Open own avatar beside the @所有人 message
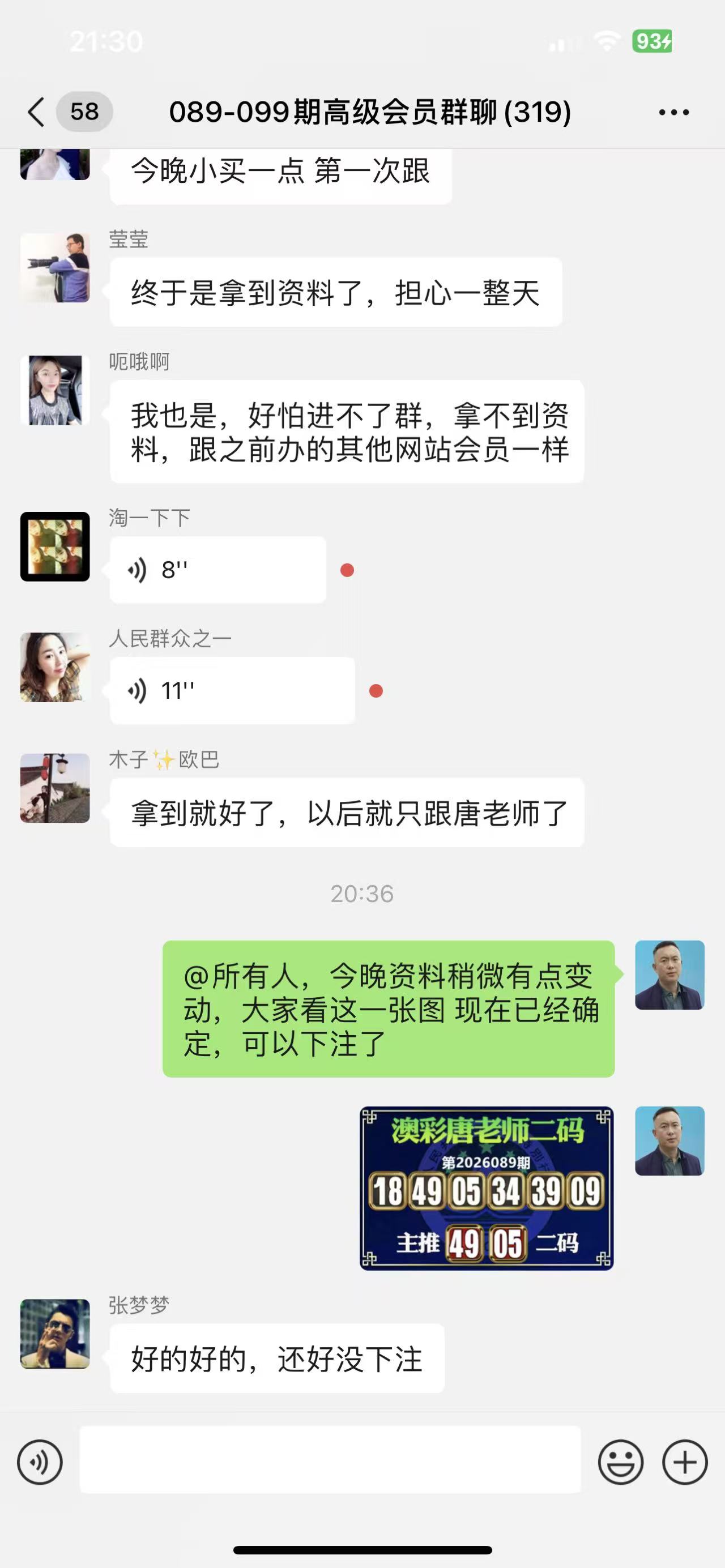Image resolution: width=725 pixels, height=1568 pixels. pyautogui.click(x=669, y=975)
